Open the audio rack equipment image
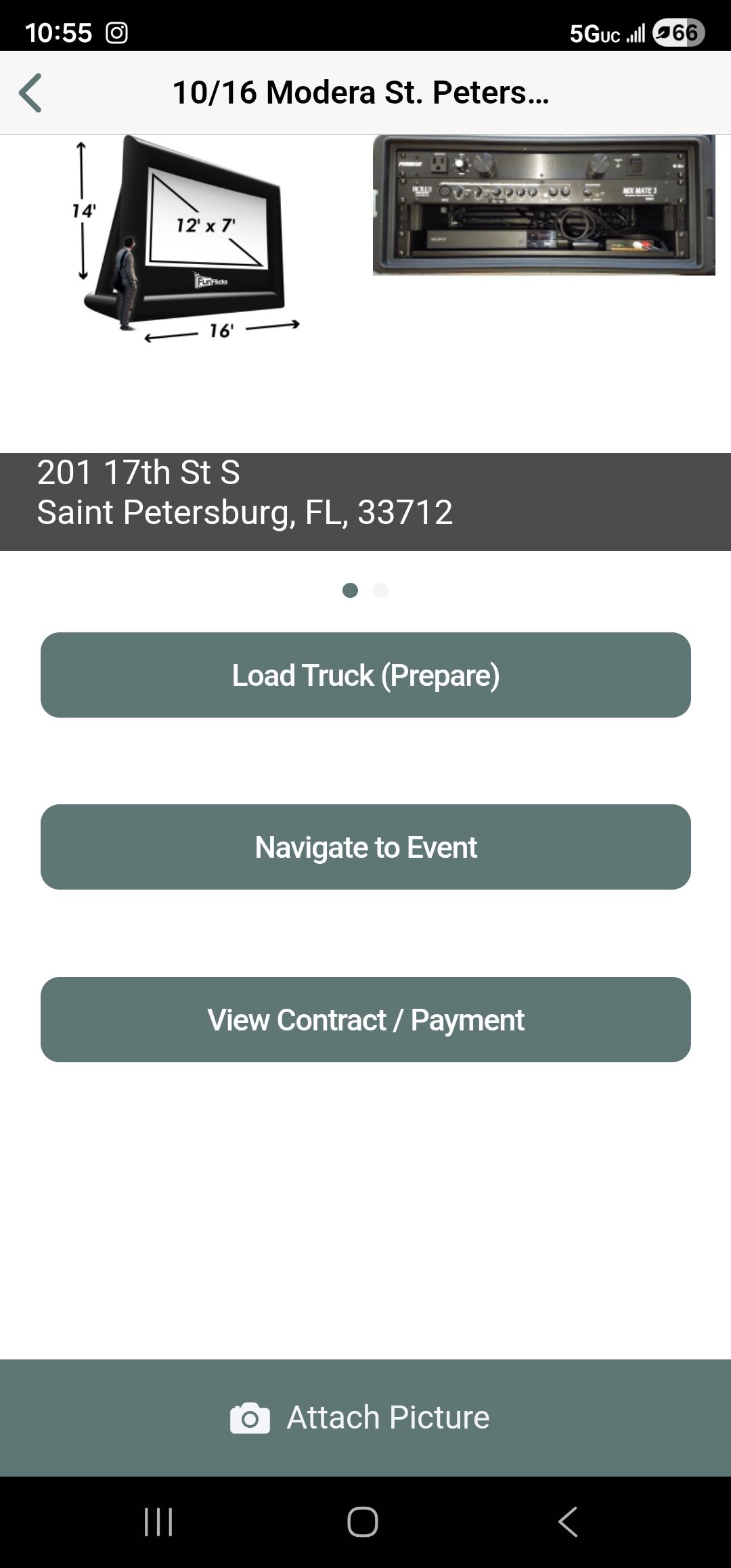This screenshot has height=1568, width=731. pos(544,205)
